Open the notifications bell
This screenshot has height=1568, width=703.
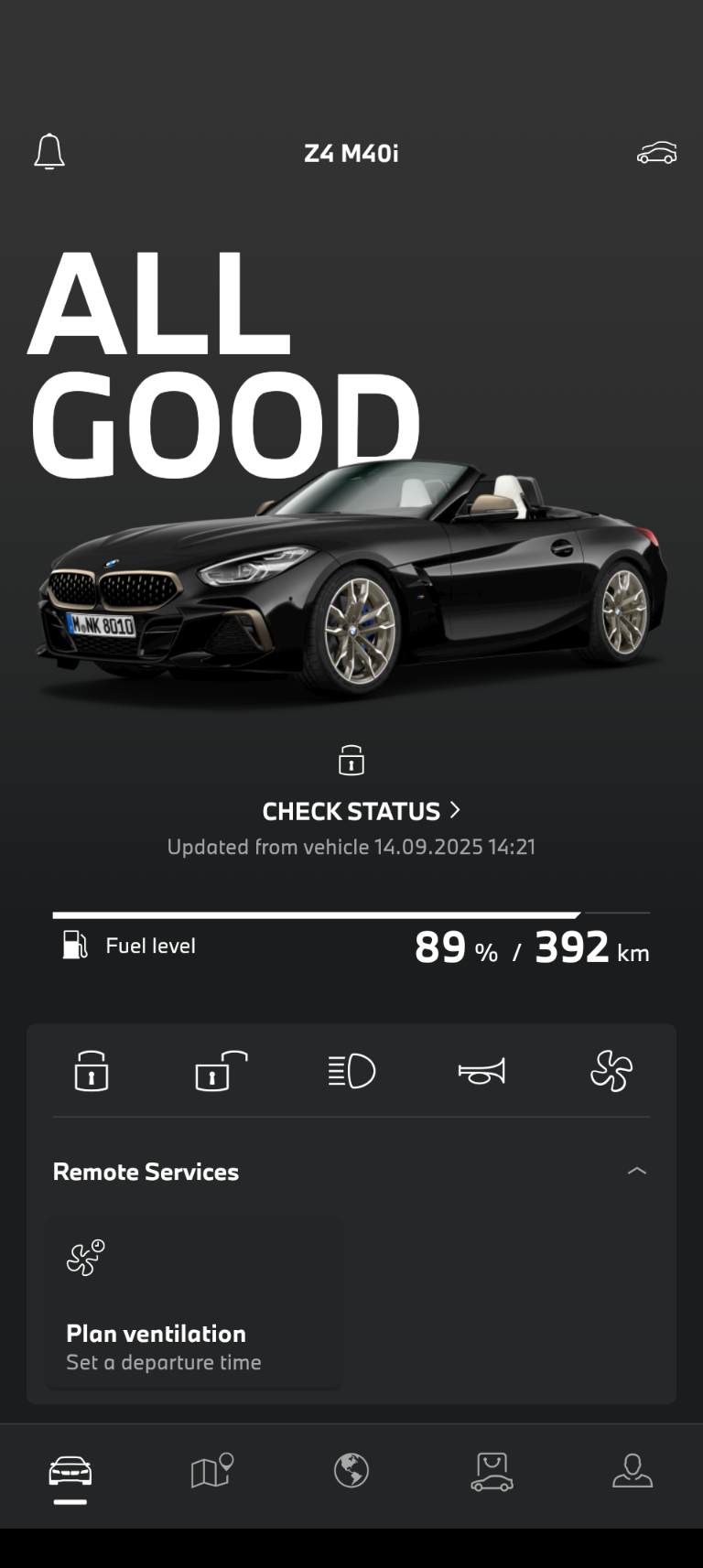tap(49, 152)
